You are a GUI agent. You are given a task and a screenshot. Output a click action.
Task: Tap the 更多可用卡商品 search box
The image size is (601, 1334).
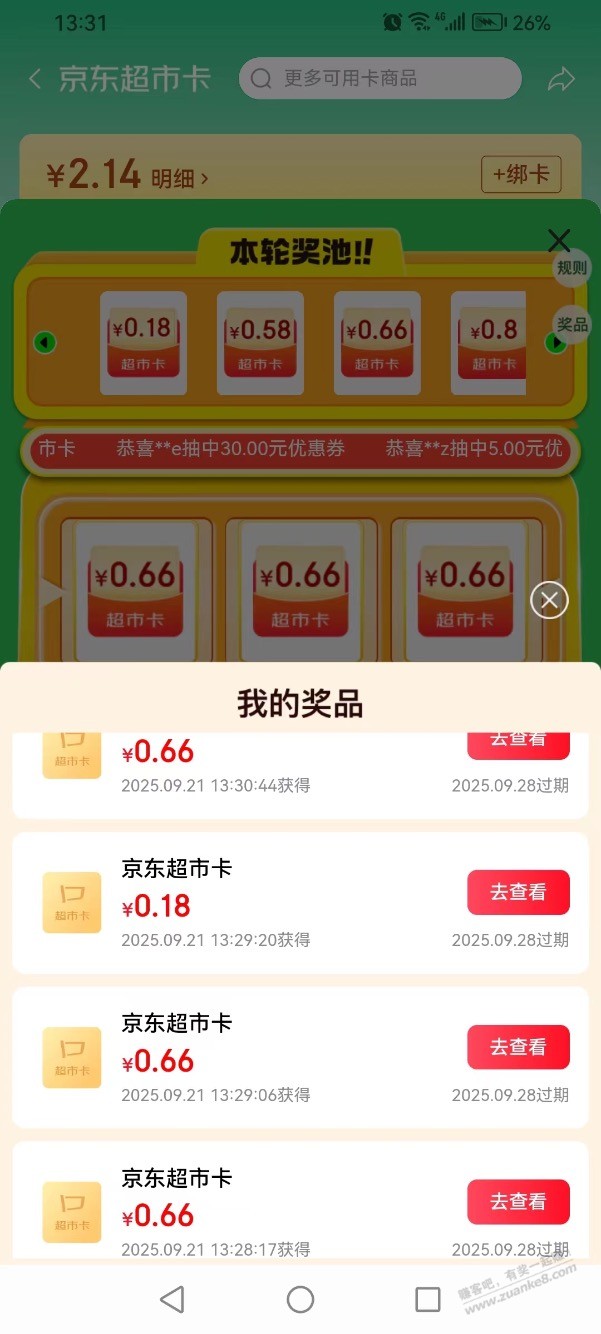380,78
